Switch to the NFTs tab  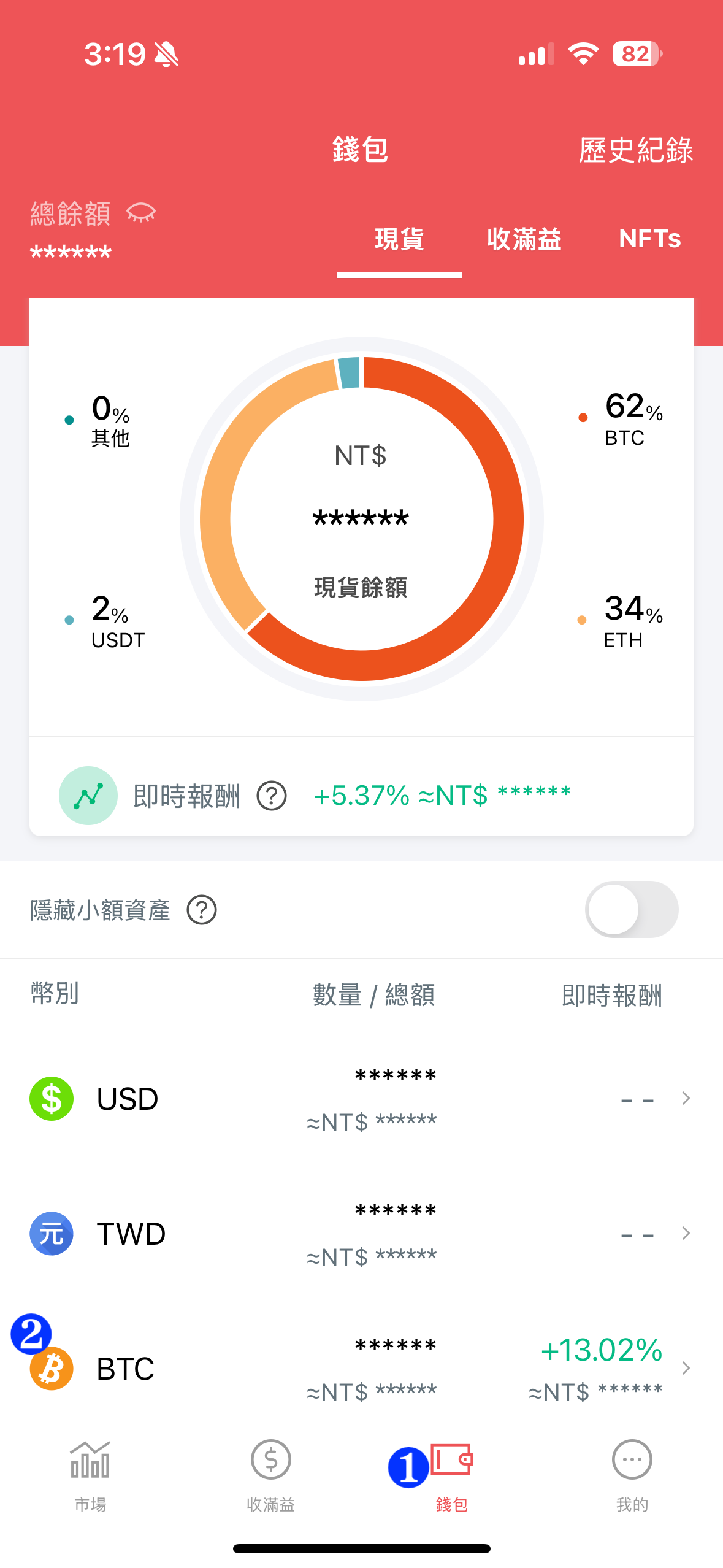[649, 239]
